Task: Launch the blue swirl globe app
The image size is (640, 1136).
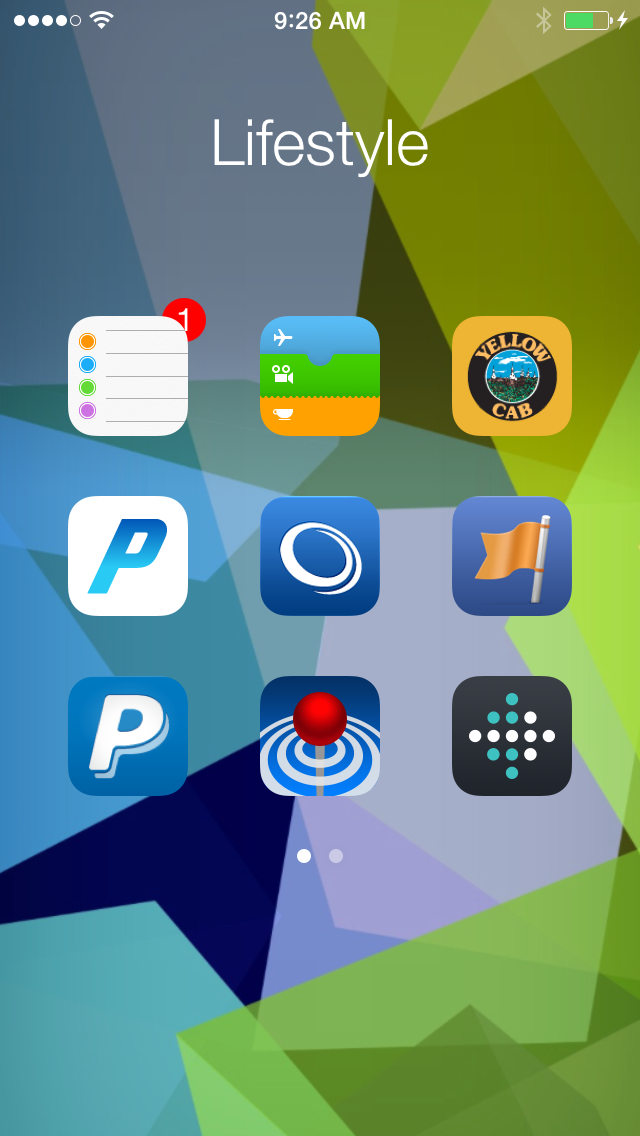Action: click(x=320, y=556)
